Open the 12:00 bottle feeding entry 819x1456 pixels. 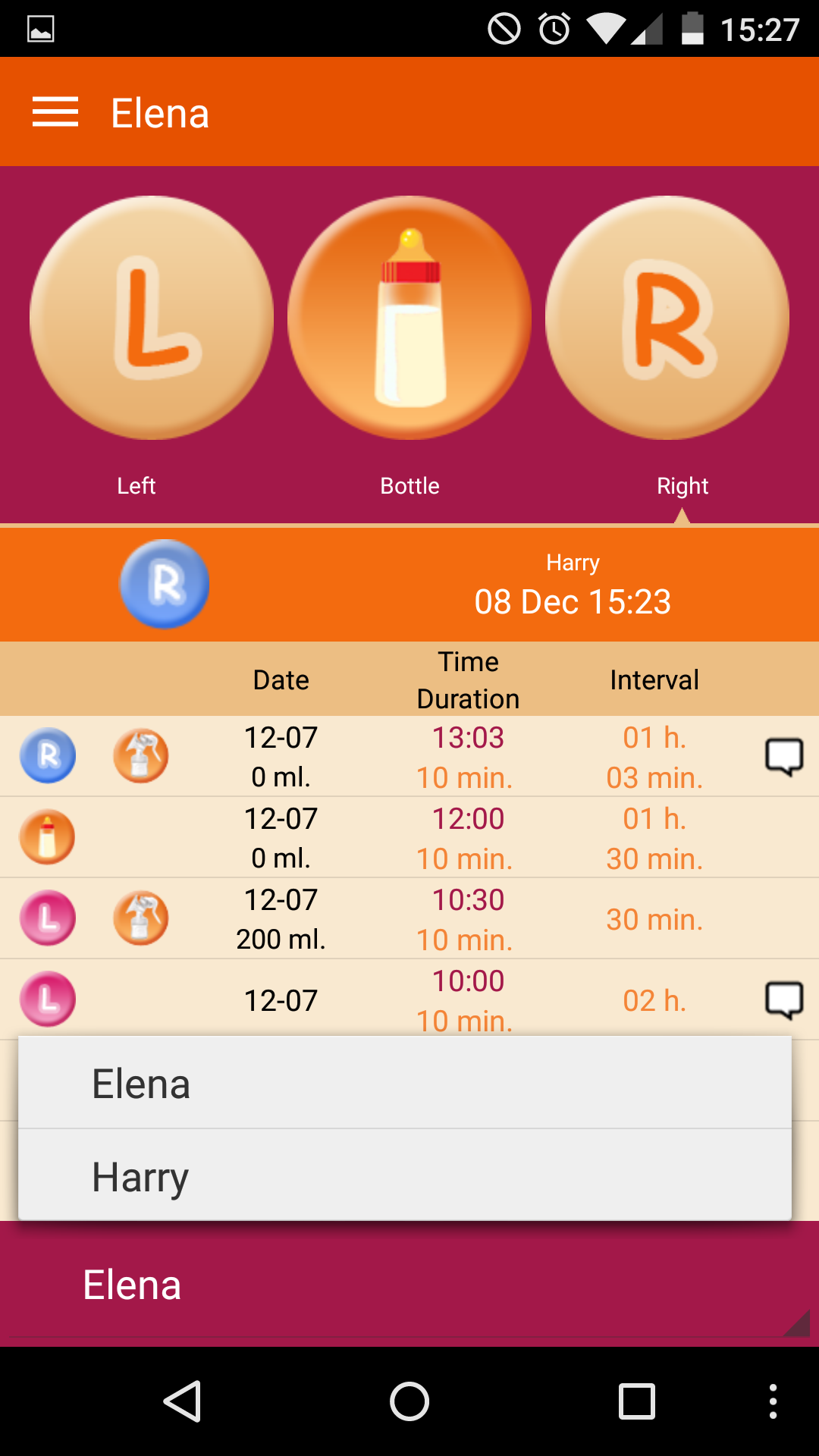409,838
